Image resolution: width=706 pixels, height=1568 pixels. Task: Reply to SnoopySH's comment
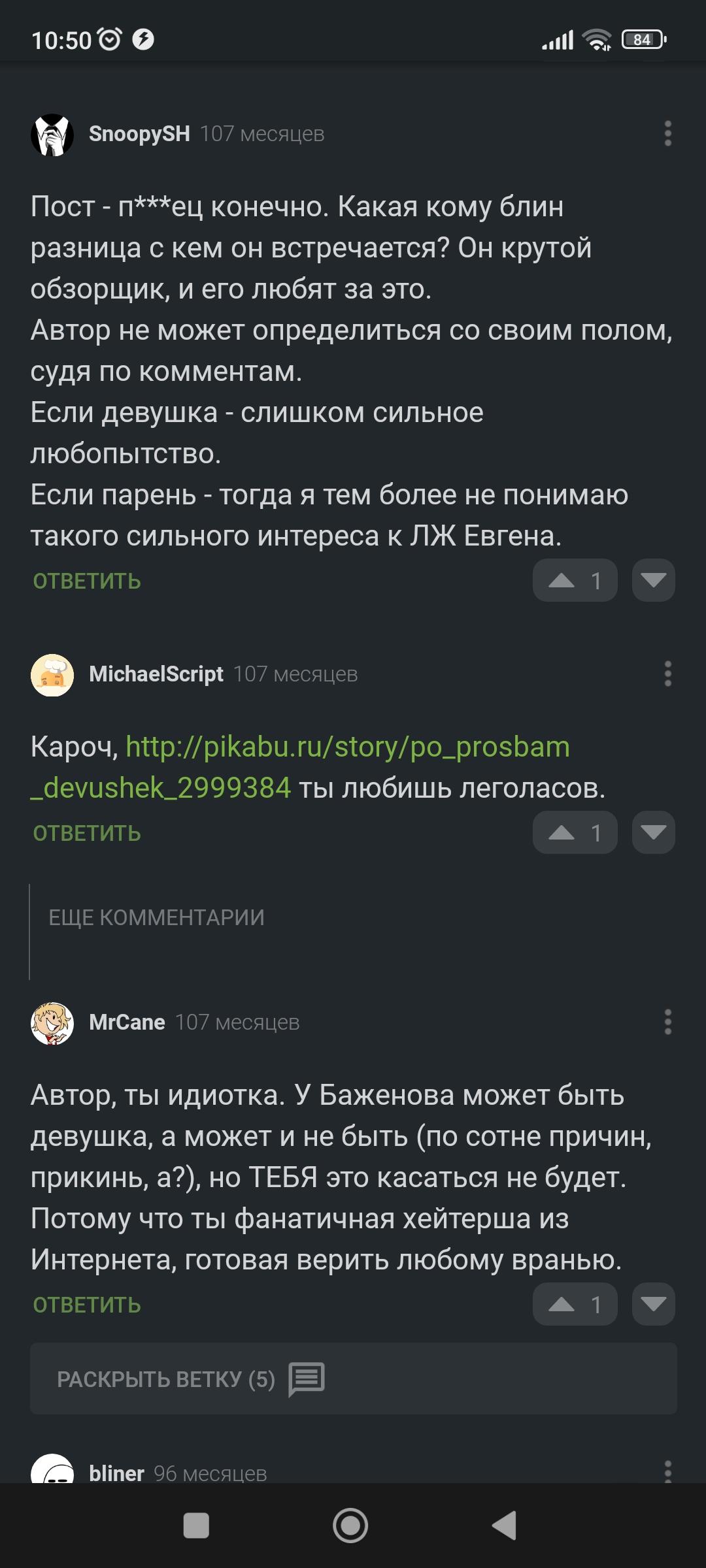87,581
